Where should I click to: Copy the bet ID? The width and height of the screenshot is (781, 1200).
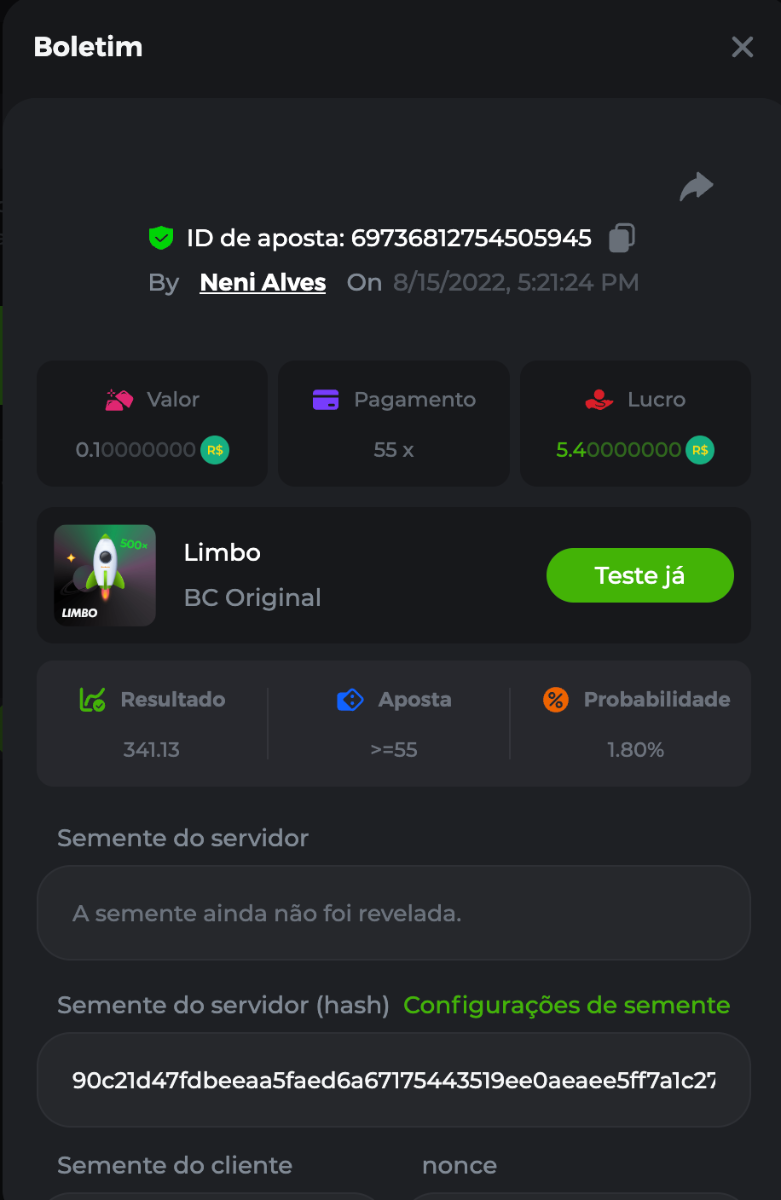[x=622, y=238]
